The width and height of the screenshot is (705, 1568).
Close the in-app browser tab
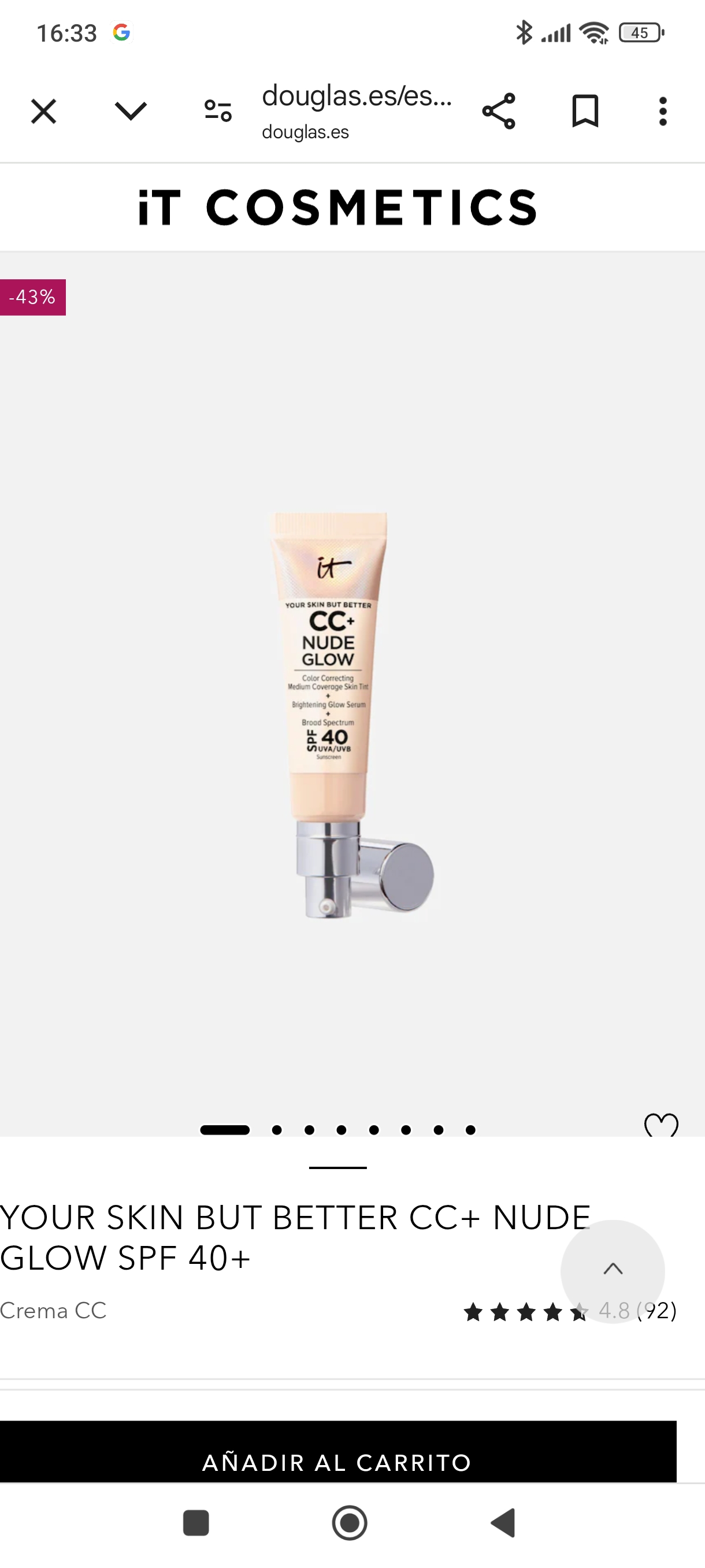44,112
